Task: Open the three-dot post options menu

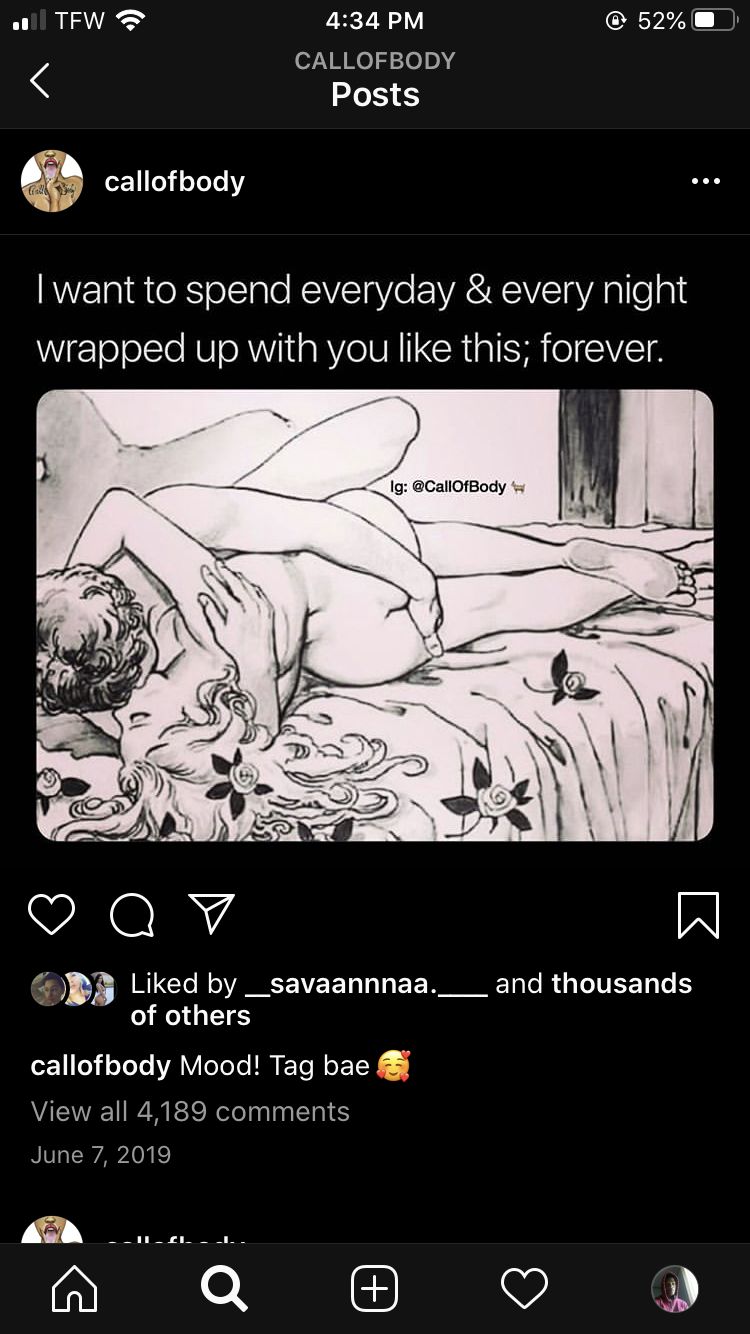Action: (705, 181)
